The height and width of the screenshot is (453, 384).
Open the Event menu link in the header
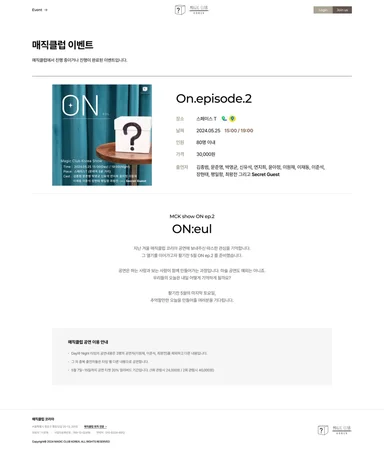(x=39, y=10)
